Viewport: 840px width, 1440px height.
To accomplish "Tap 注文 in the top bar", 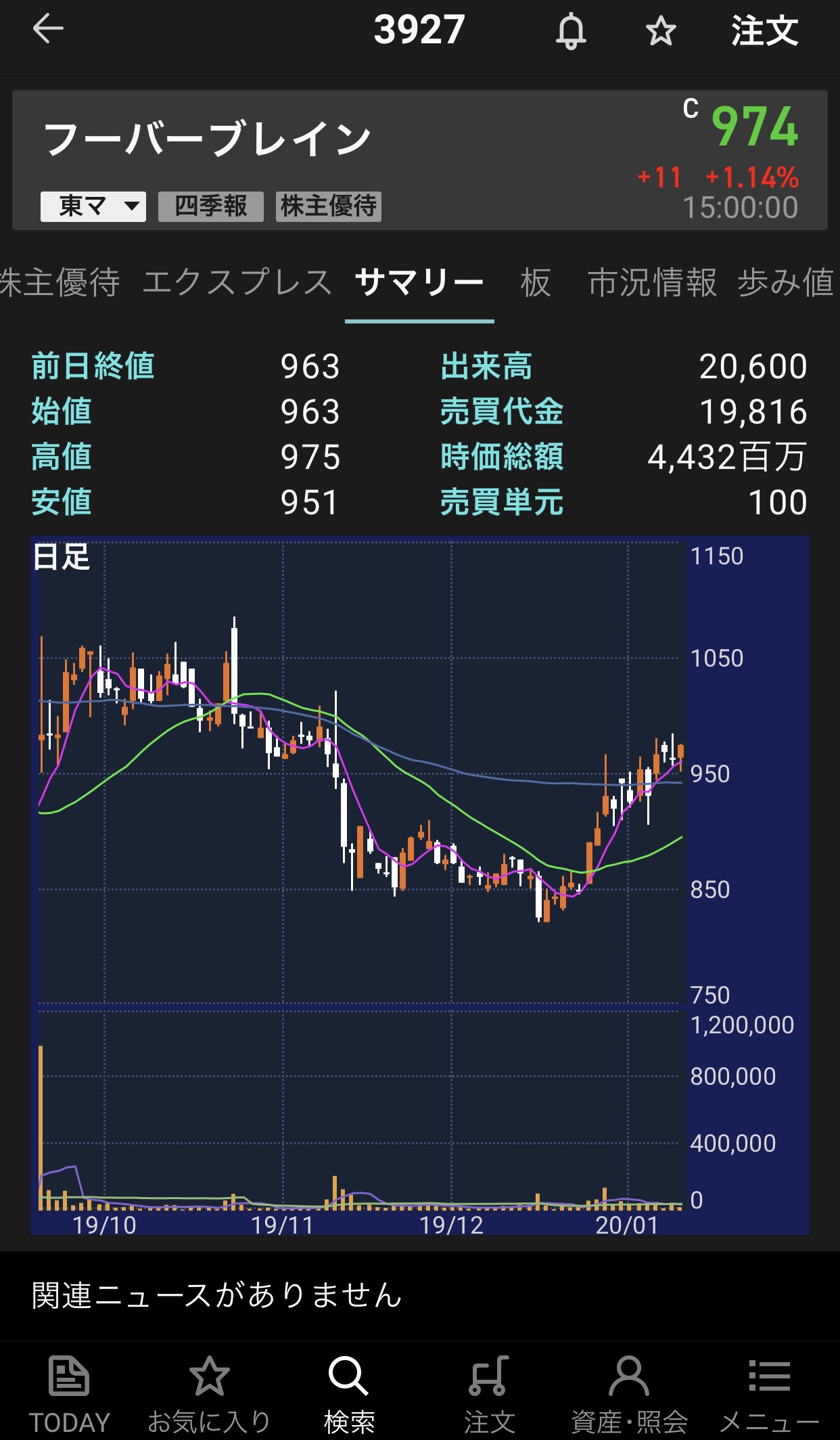I will (x=764, y=31).
